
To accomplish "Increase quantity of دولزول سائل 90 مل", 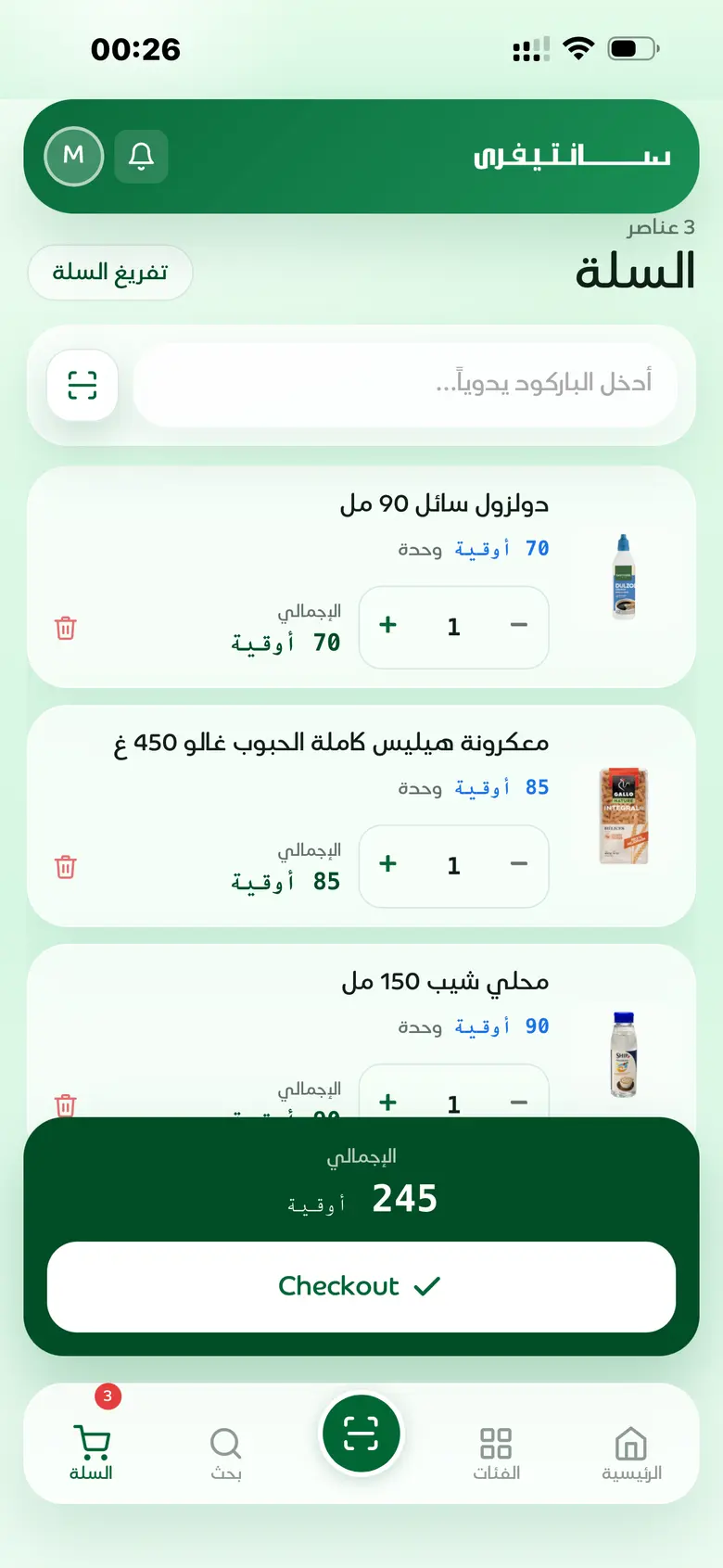I will pyautogui.click(x=388, y=626).
